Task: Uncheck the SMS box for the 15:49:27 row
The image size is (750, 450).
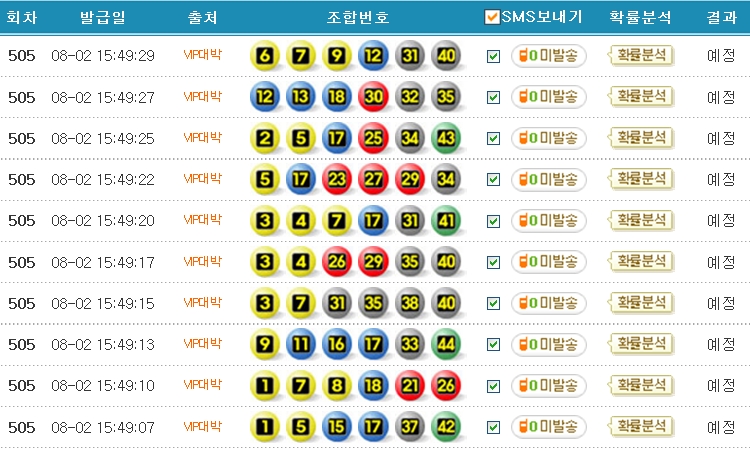Action: [493, 97]
